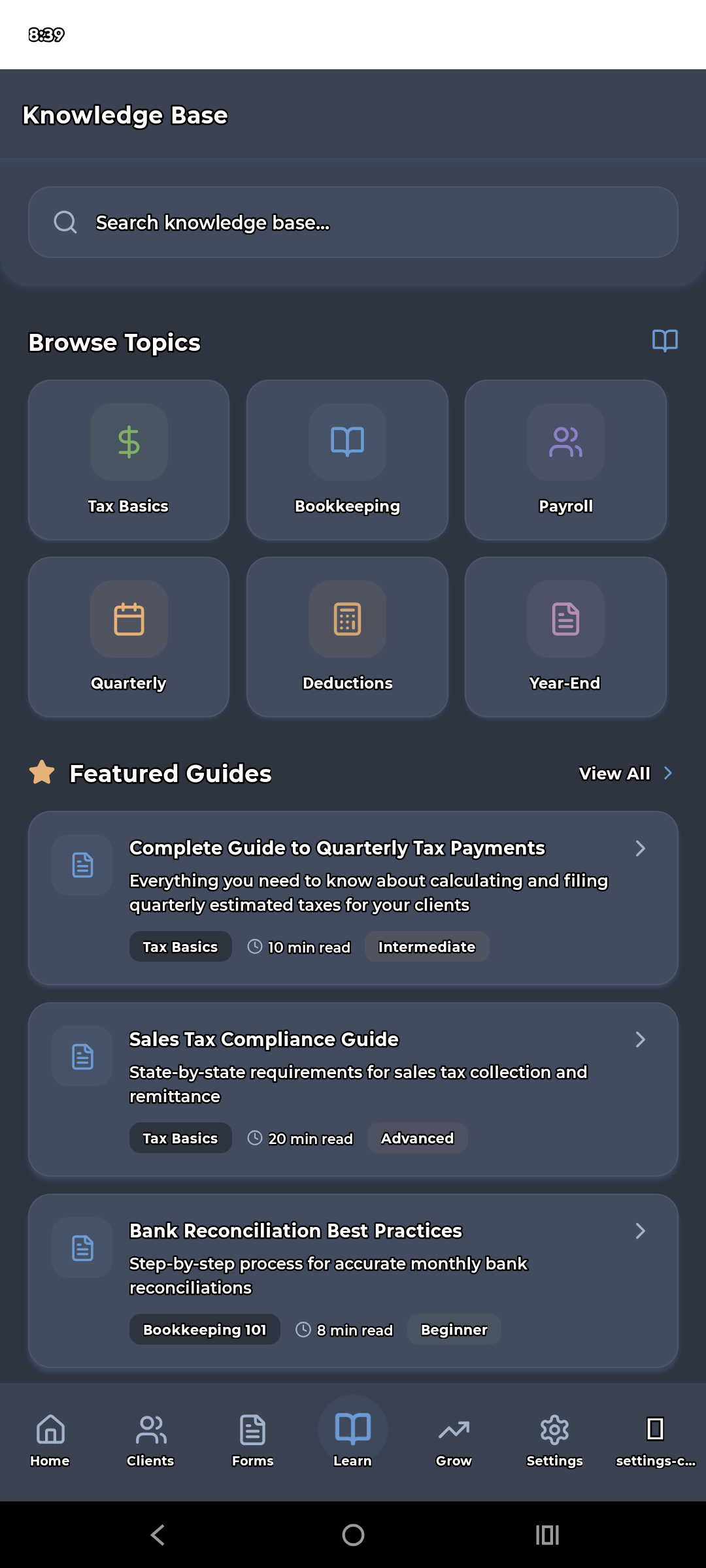Browse the Bookkeeping topic

(347, 460)
